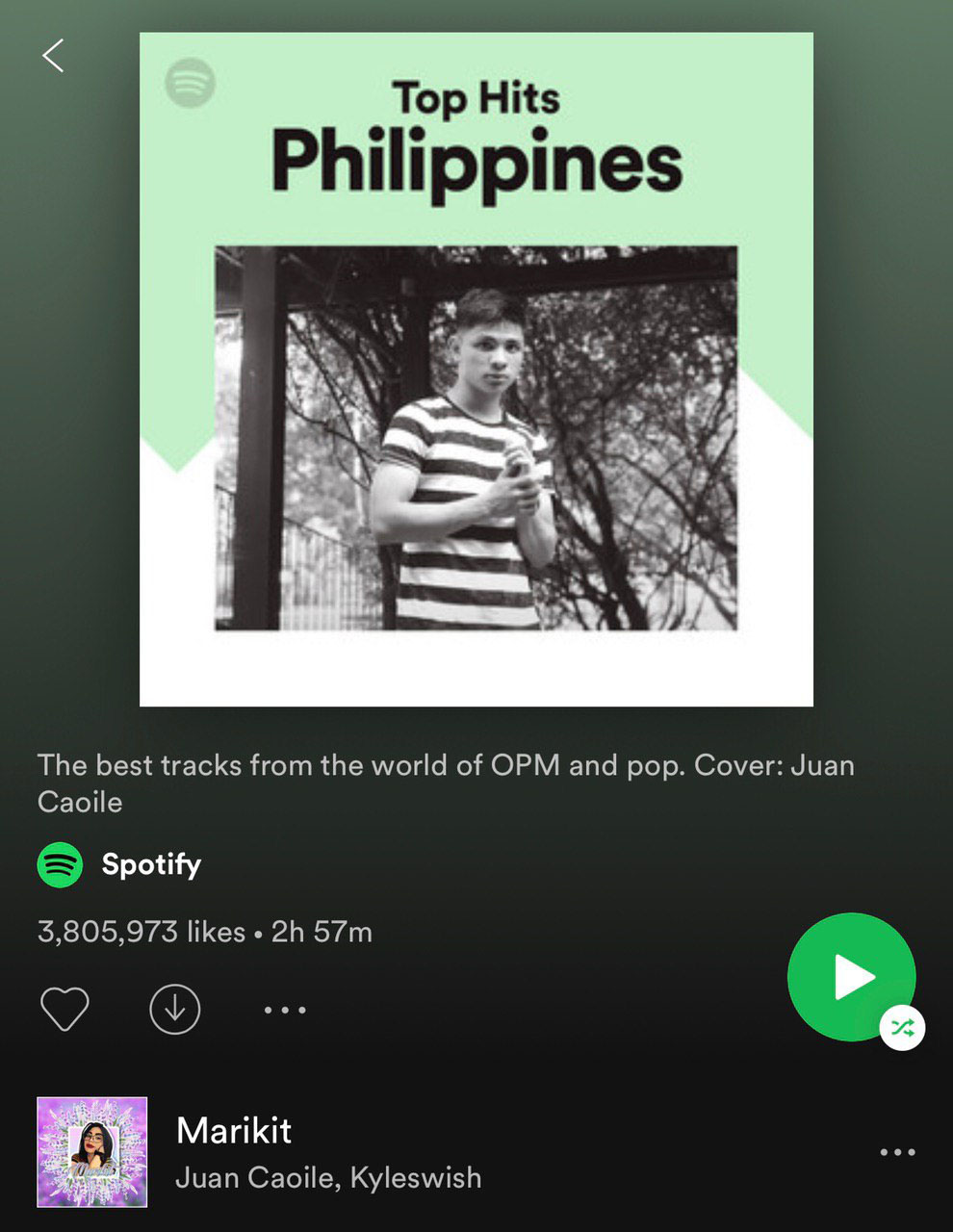Like the Top Hits Philippines playlist
Viewport: 953px width, 1232px height.
pos(64,1010)
